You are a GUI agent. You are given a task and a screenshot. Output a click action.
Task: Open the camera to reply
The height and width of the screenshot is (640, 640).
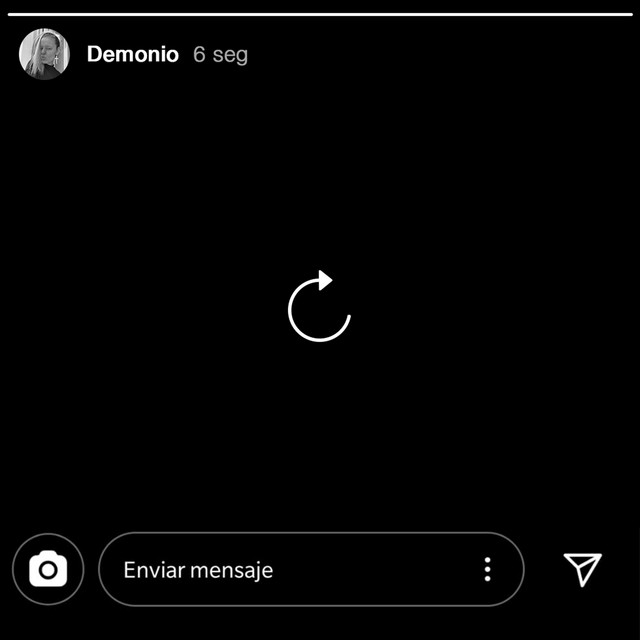click(x=47, y=570)
